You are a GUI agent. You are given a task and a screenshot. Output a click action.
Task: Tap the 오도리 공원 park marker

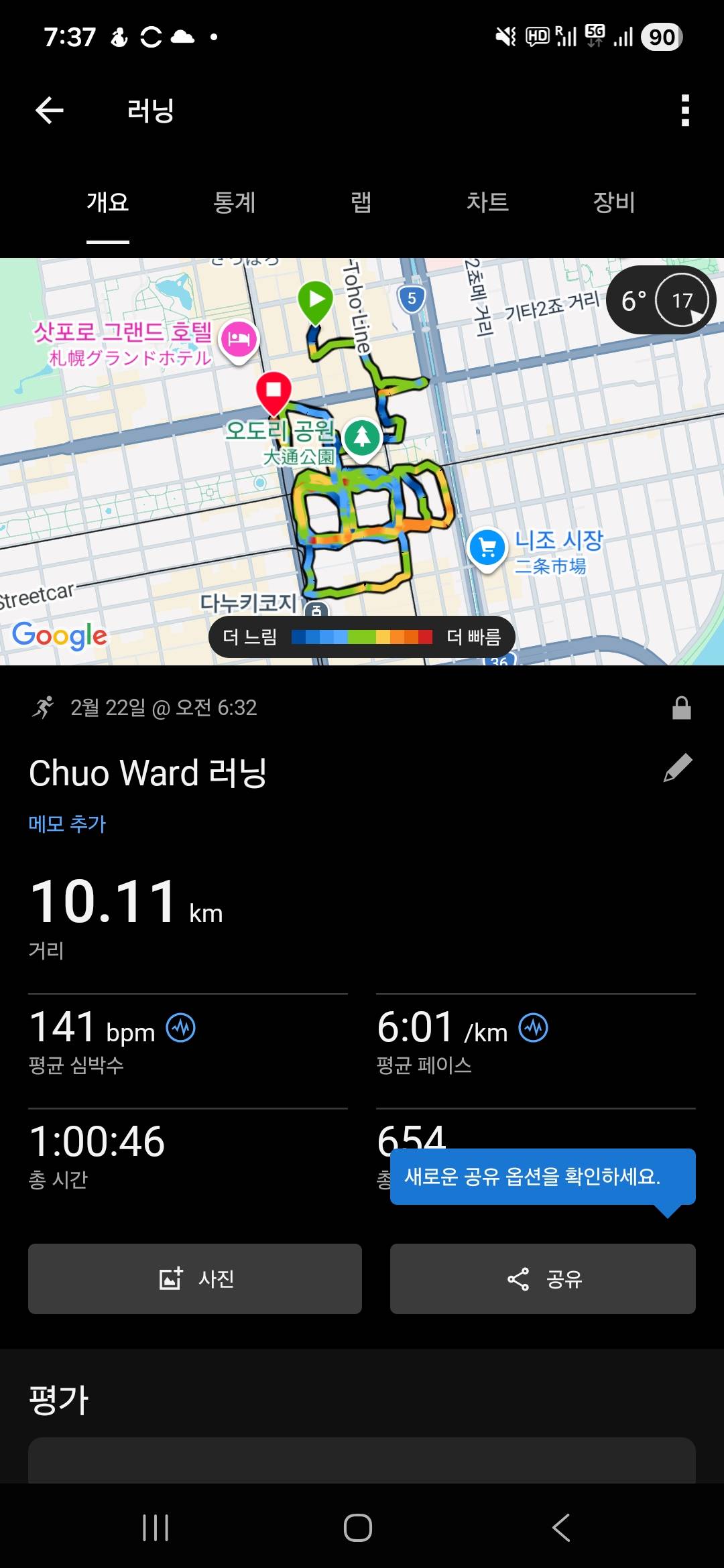[361, 436]
